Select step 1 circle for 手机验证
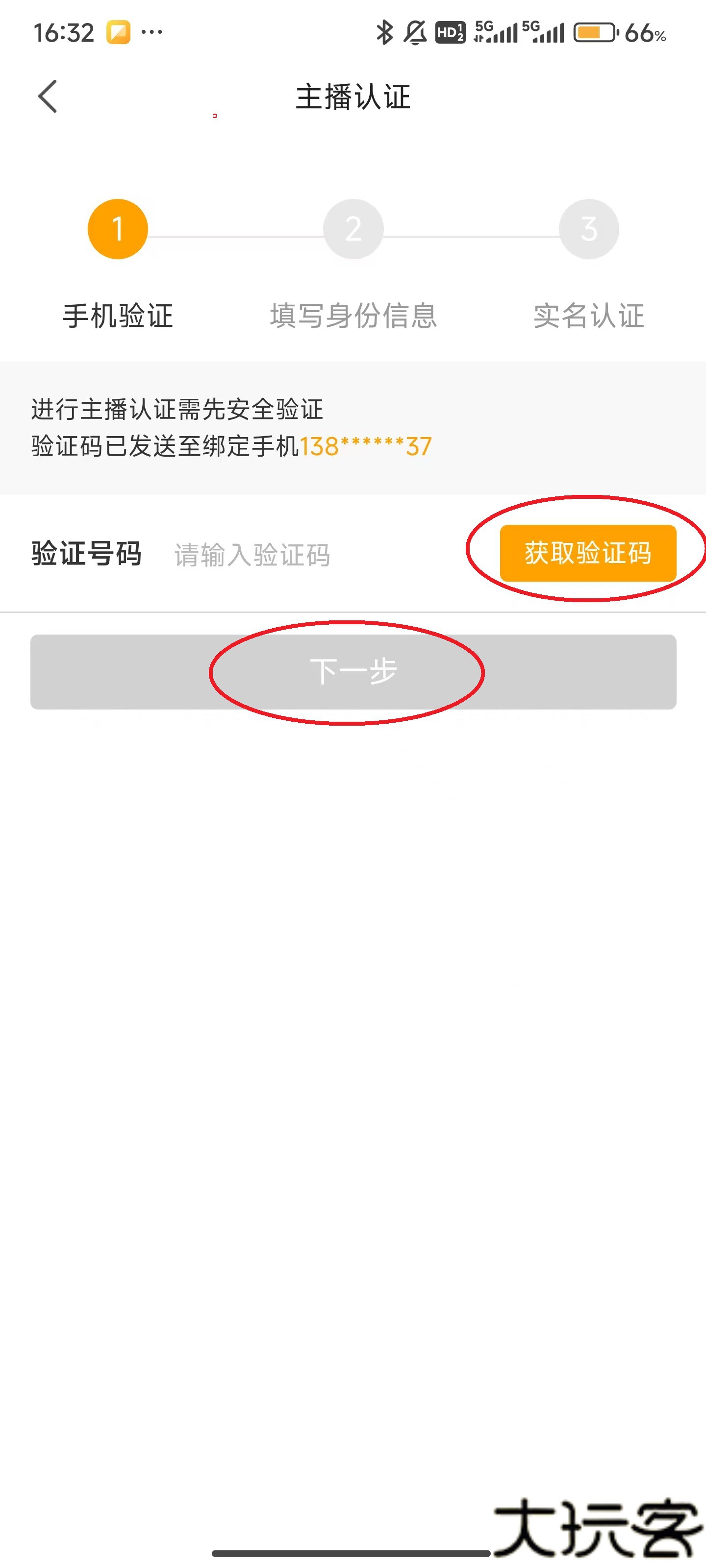 coord(118,228)
